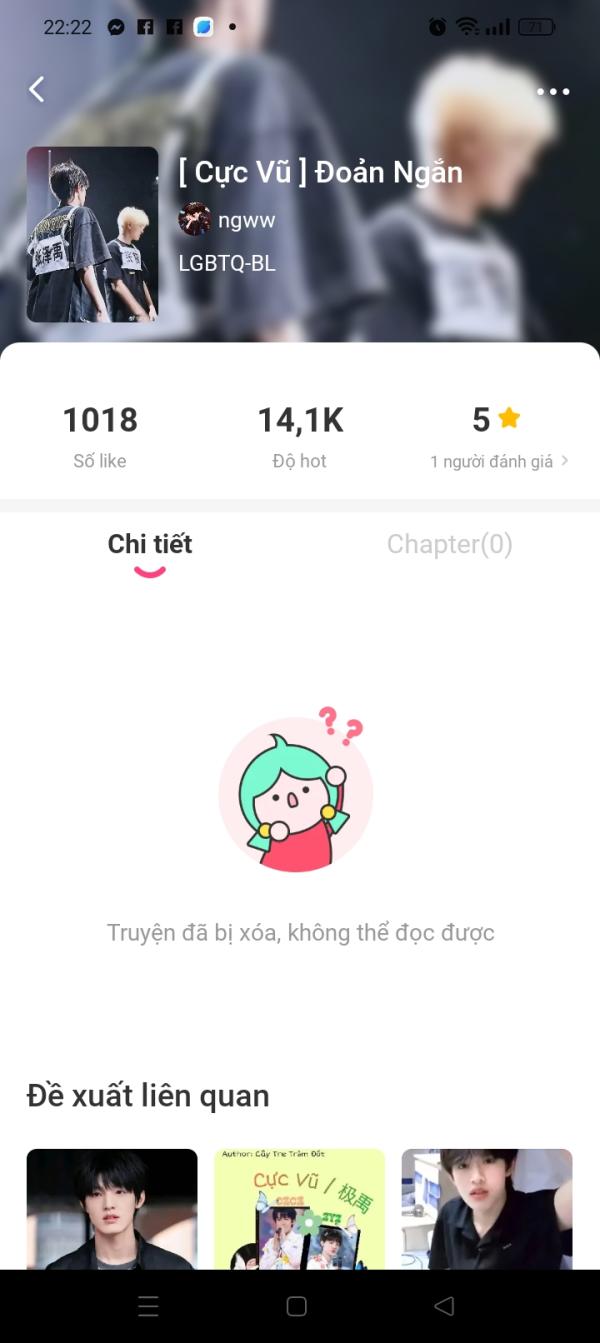Go back using the top-left arrow
This screenshot has width=600, height=1343.
[37, 90]
